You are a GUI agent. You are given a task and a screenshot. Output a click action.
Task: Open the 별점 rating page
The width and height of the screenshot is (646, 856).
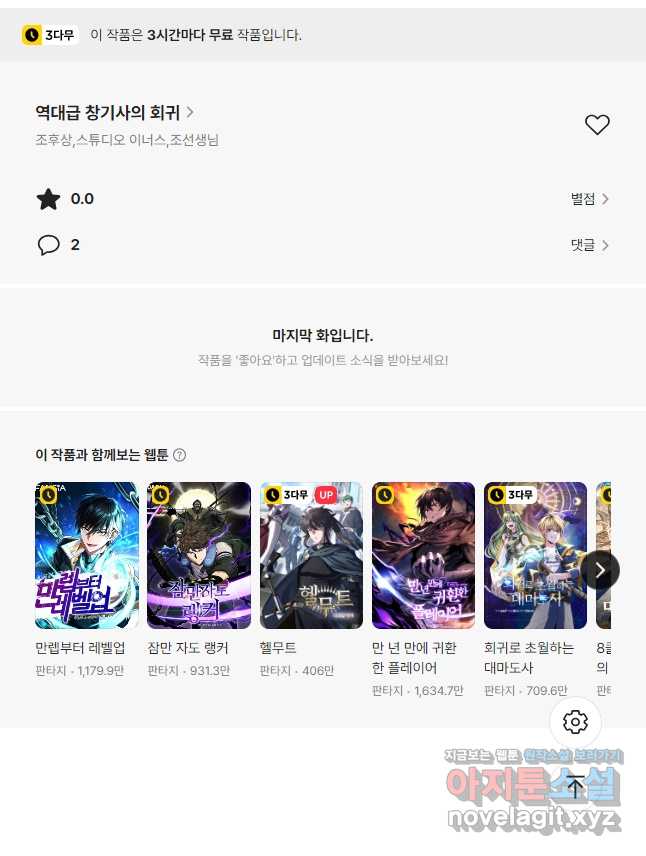590,199
